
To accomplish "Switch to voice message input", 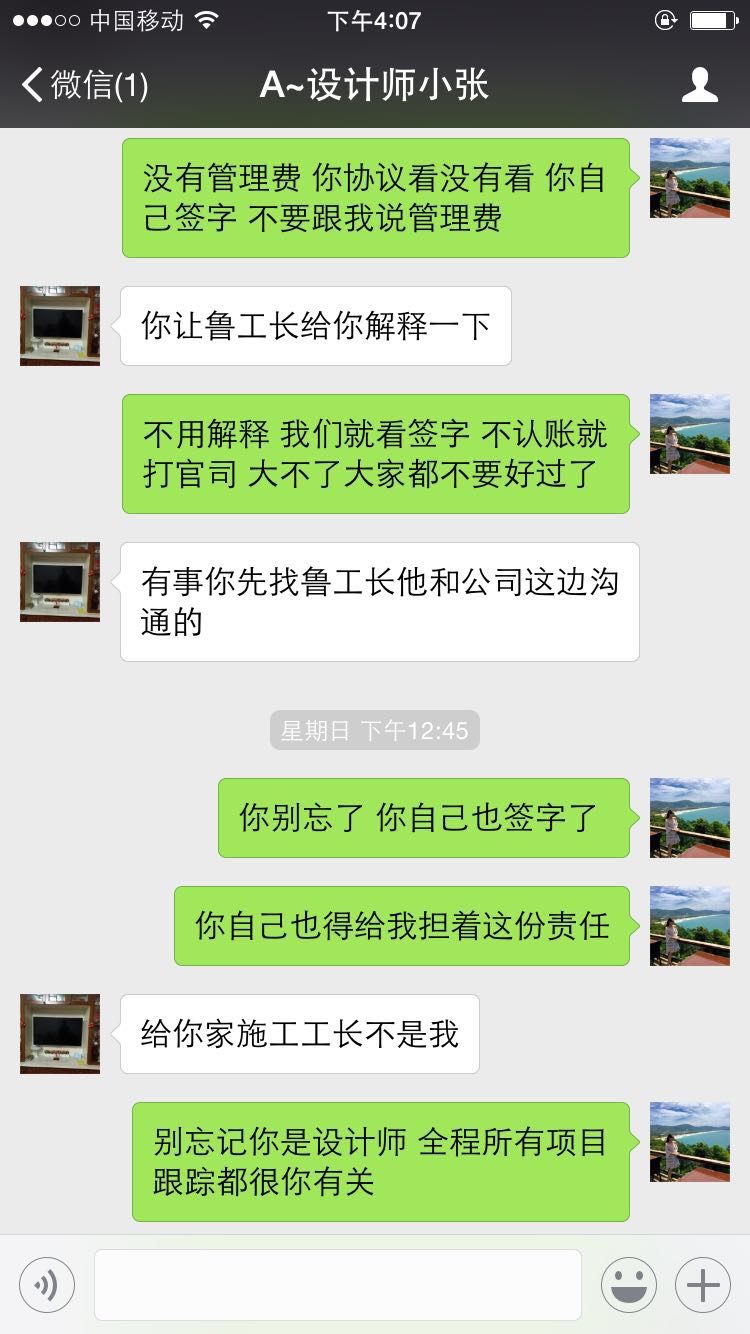I will (x=47, y=1284).
